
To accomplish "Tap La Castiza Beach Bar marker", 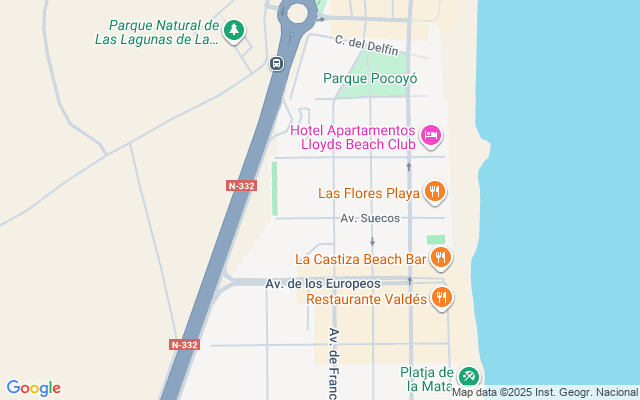I will click(442, 259).
